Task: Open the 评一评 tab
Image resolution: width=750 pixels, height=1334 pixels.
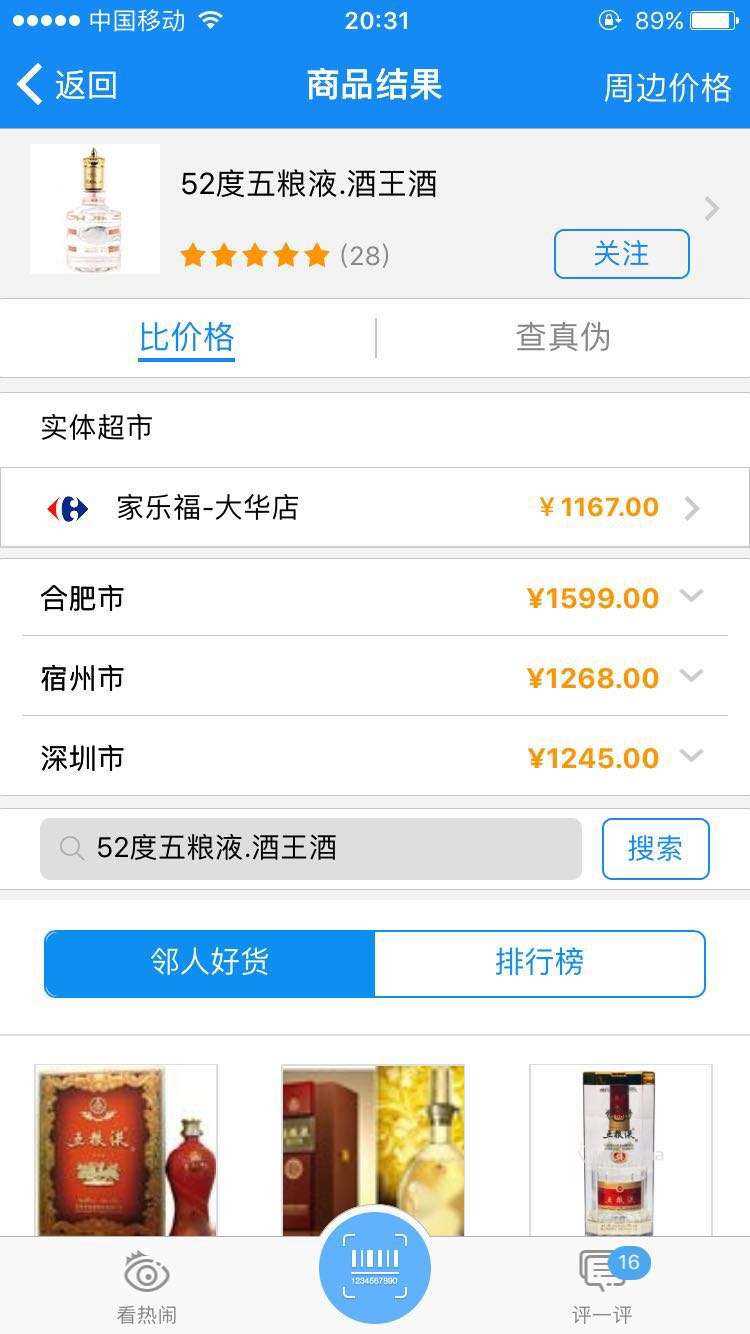Action: click(603, 1286)
